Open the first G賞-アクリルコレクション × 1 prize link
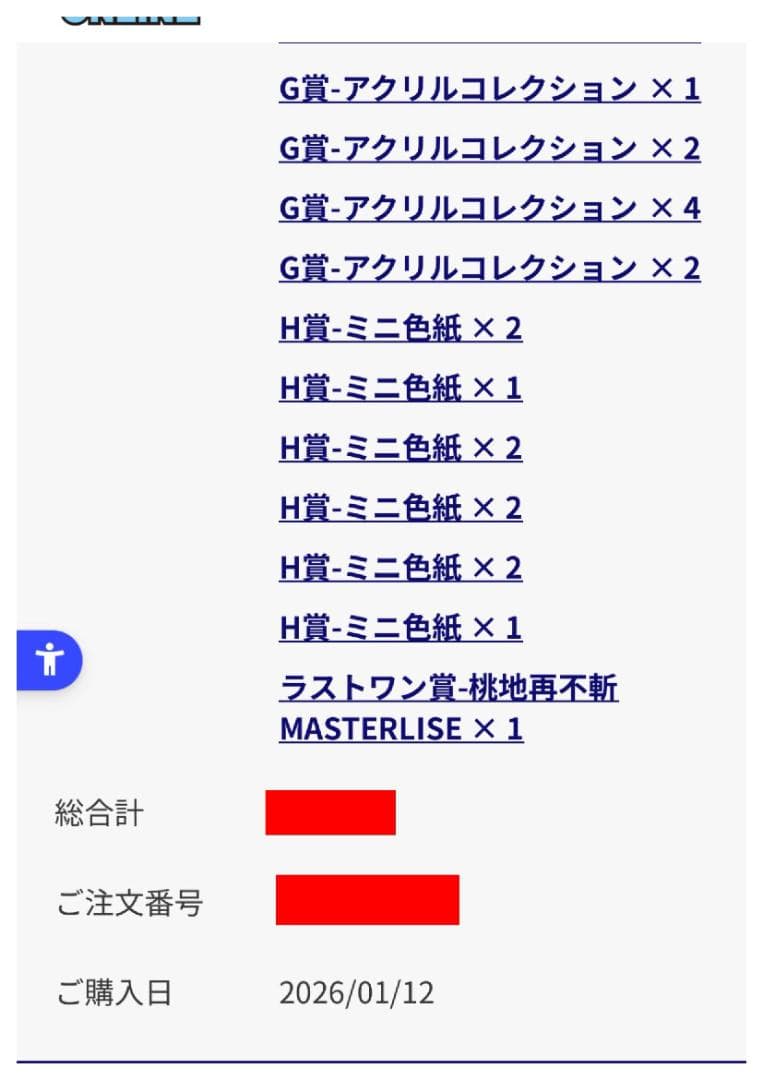 (490, 88)
